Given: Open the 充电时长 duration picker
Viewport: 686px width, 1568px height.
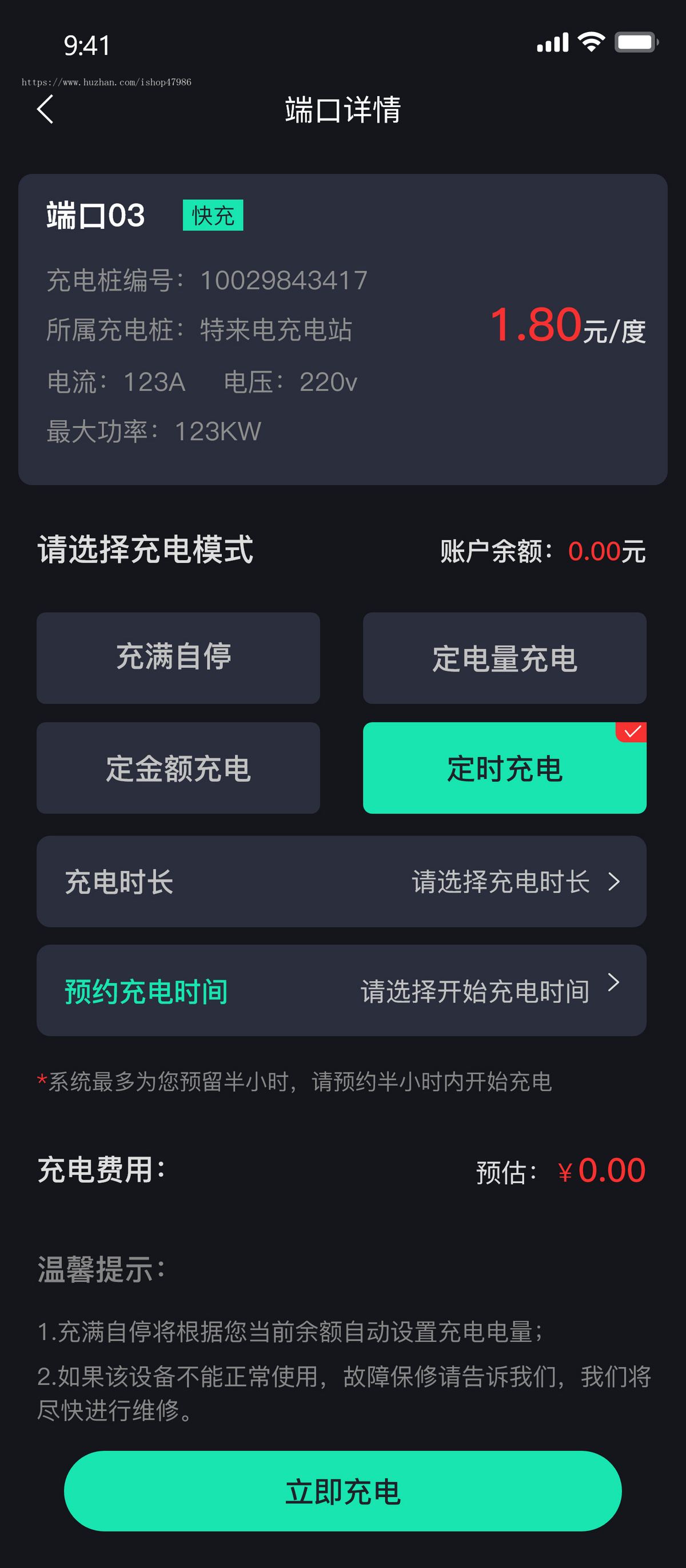Looking at the screenshot, I should (342, 882).
